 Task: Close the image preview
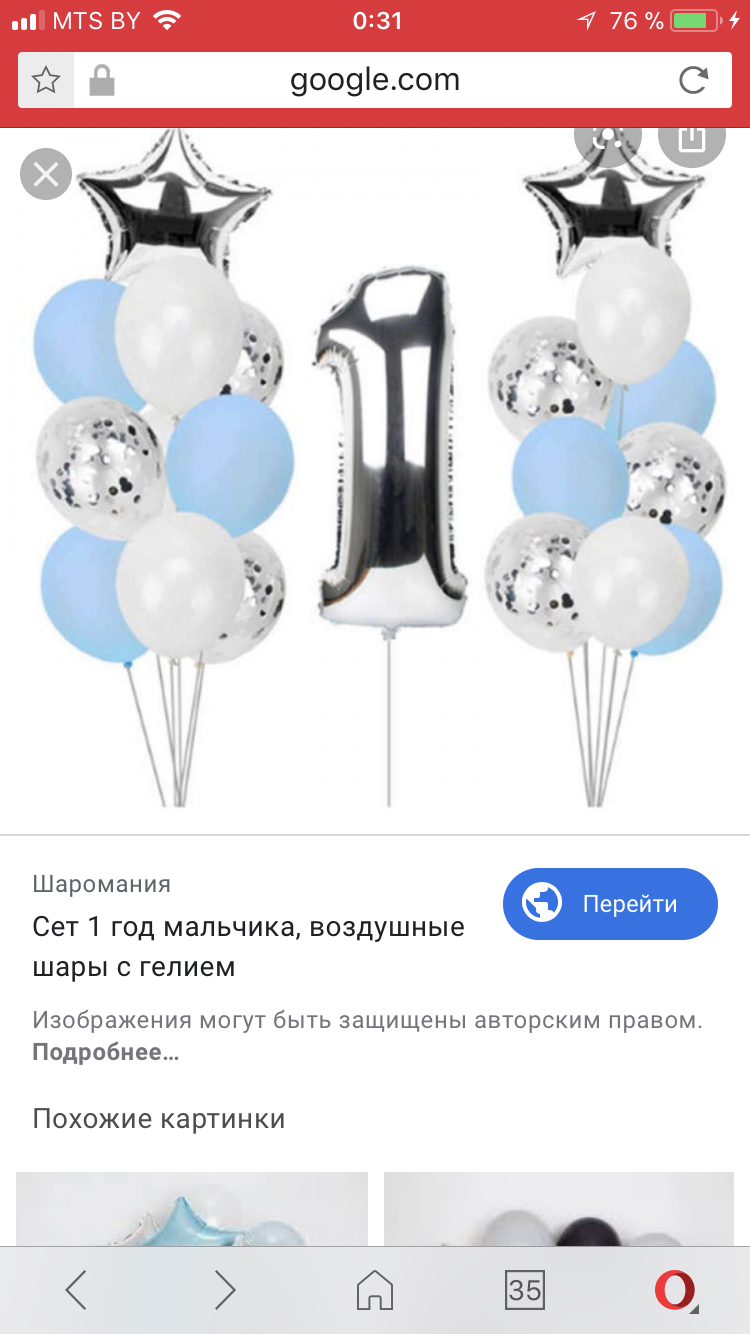[x=46, y=175]
